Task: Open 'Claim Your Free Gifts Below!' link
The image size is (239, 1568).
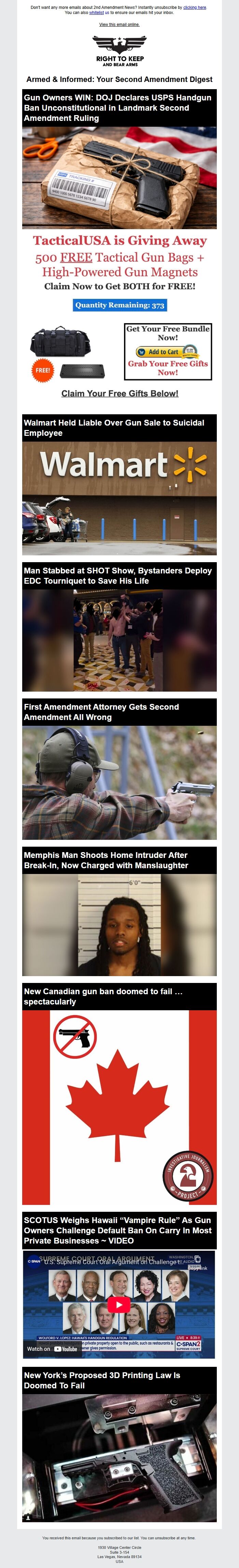Action: tap(119, 393)
